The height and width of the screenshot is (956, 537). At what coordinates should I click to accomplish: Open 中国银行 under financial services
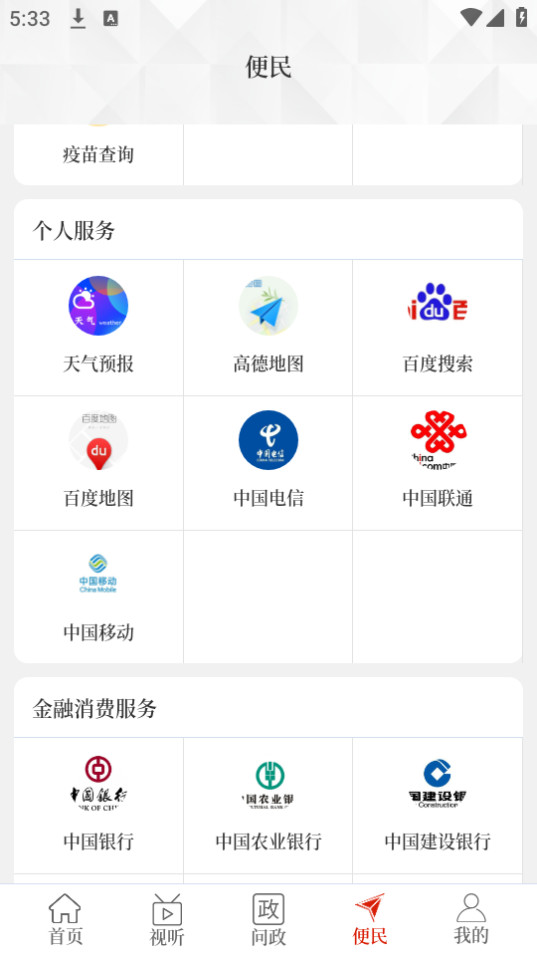point(98,805)
